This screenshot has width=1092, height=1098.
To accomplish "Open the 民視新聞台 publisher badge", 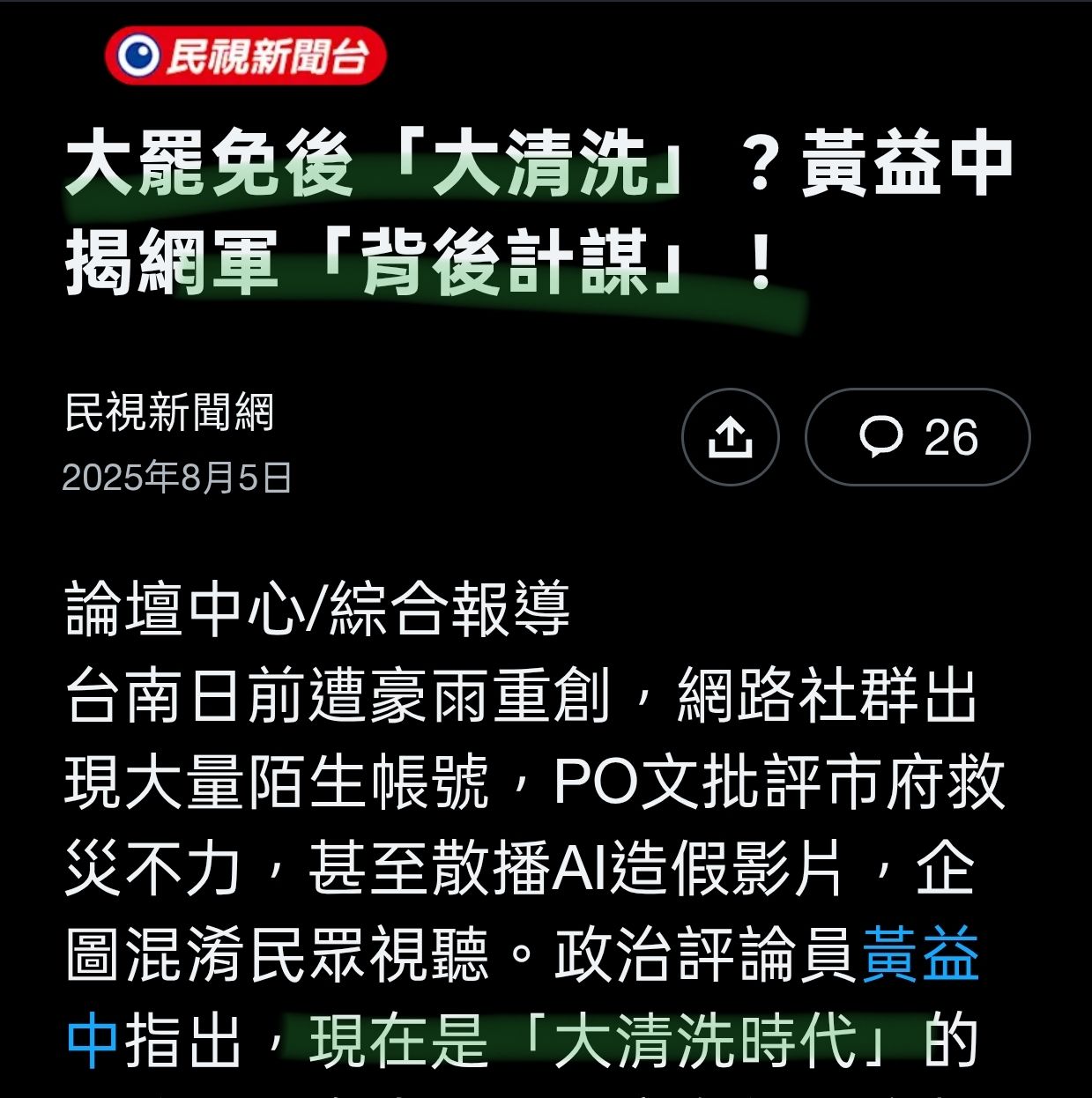I will click(x=246, y=56).
